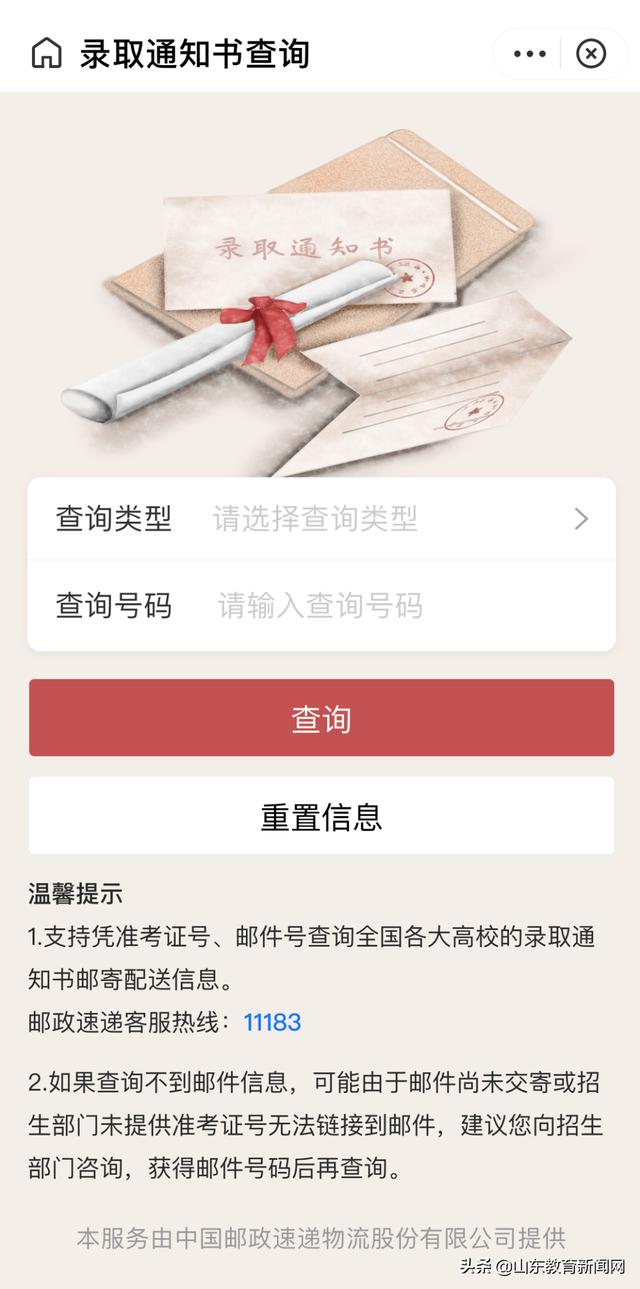
Task: Close the mini program
Action: (591, 54)
